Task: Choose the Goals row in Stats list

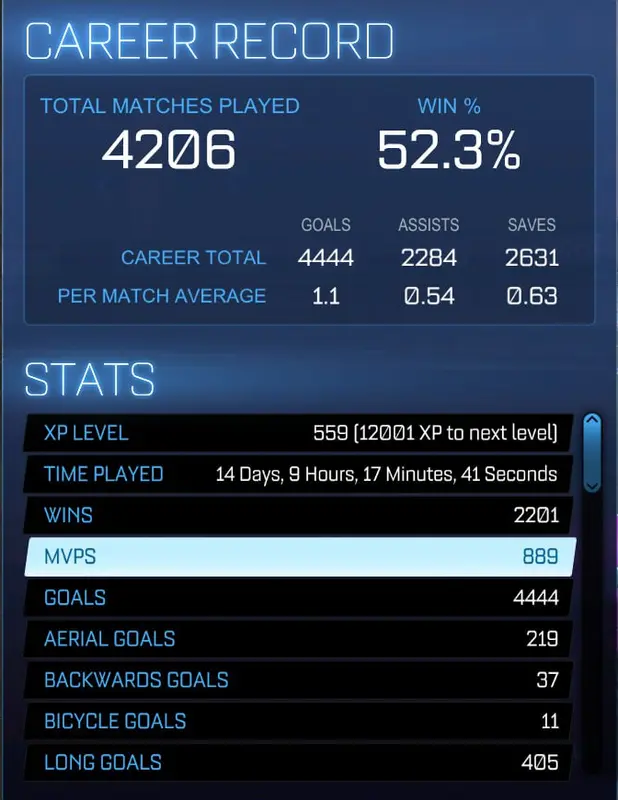Action: pyautogui.click(x=300, y=598)
